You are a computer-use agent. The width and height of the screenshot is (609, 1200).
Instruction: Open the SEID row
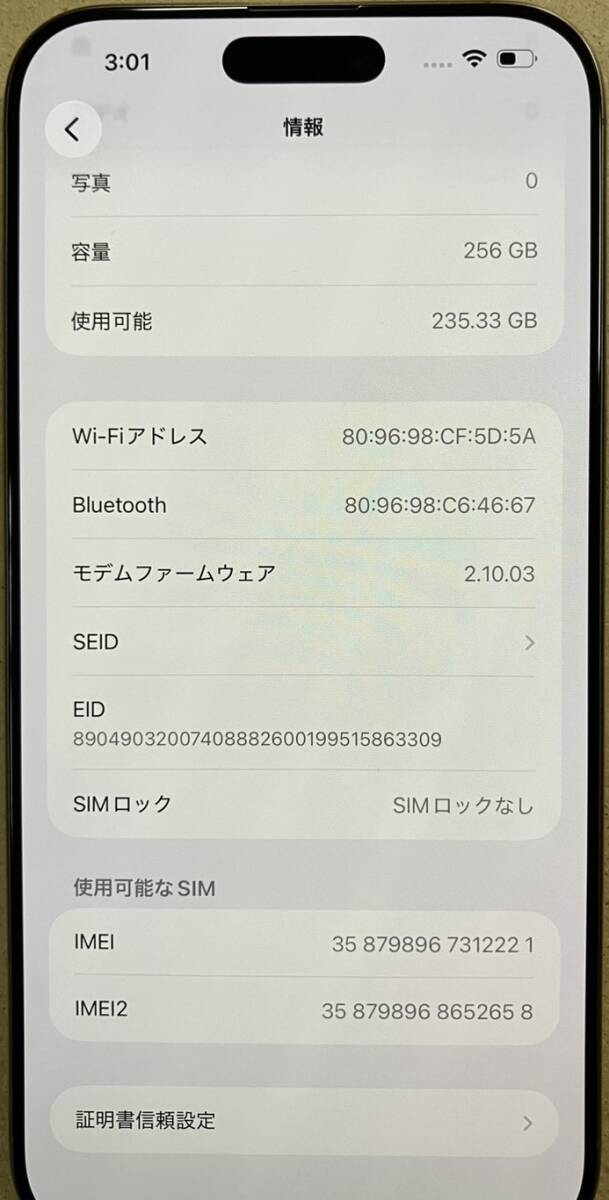(x=303, y=642)
